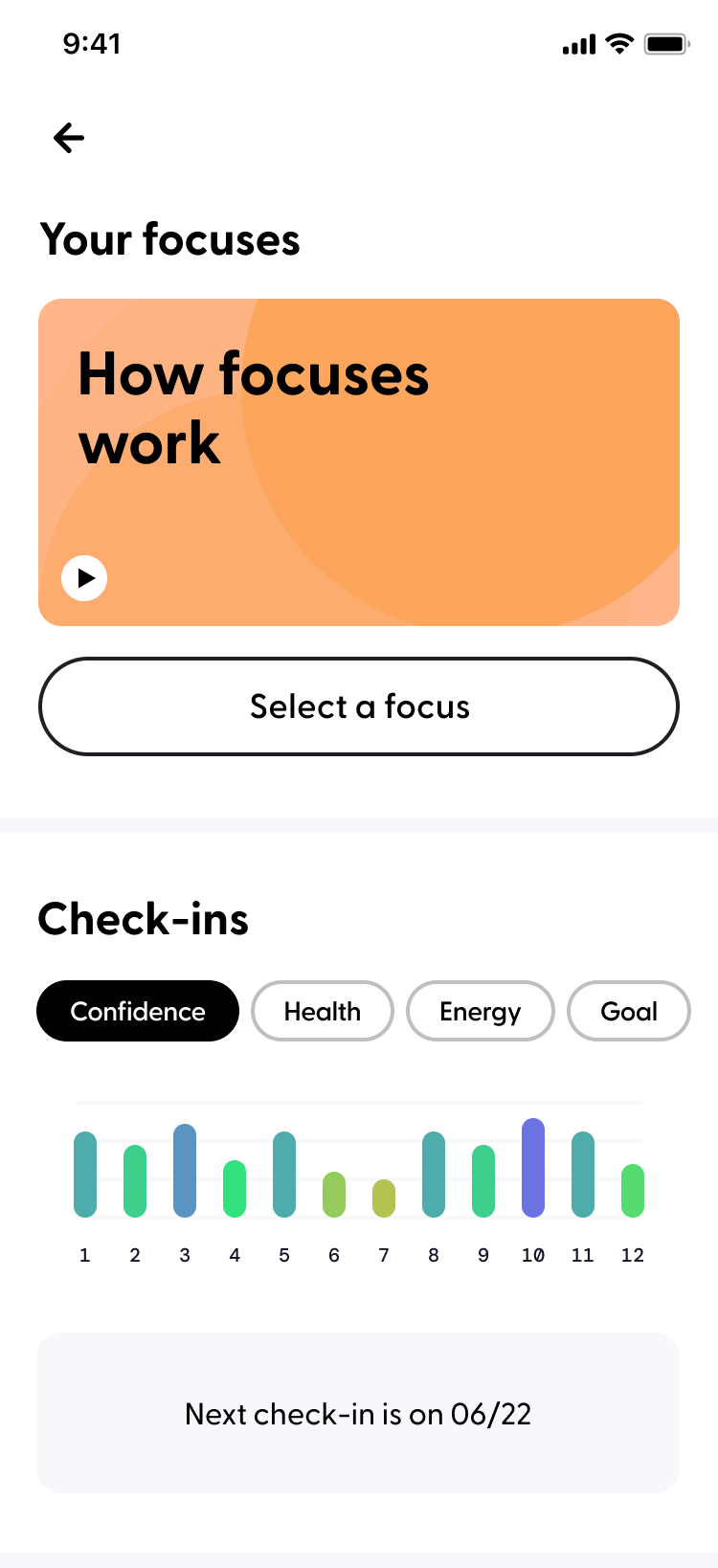Show the Goal check-ins chart
The height and width of the screenshot is (1568, 718).
click(x=629, y=1011)
